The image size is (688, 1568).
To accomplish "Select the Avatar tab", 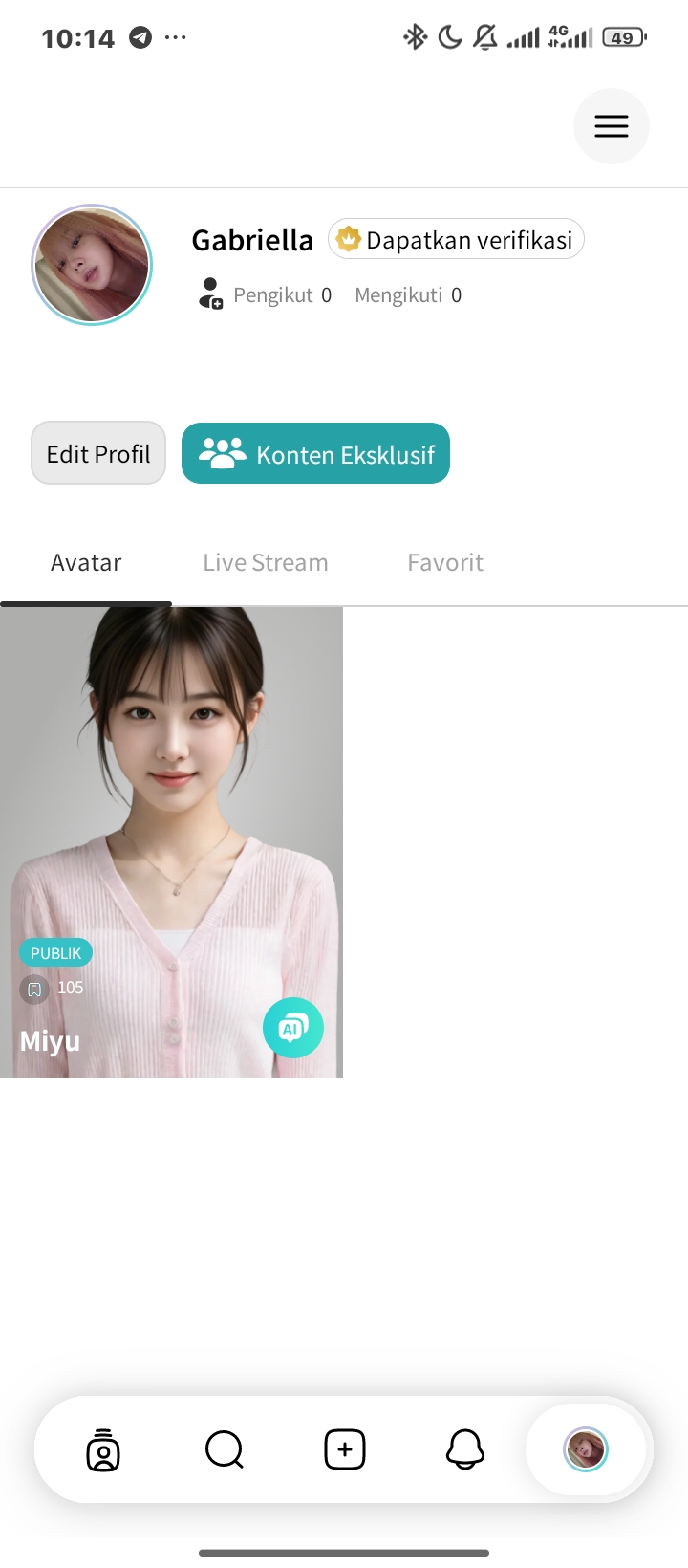I will click(x=86, y=562).
